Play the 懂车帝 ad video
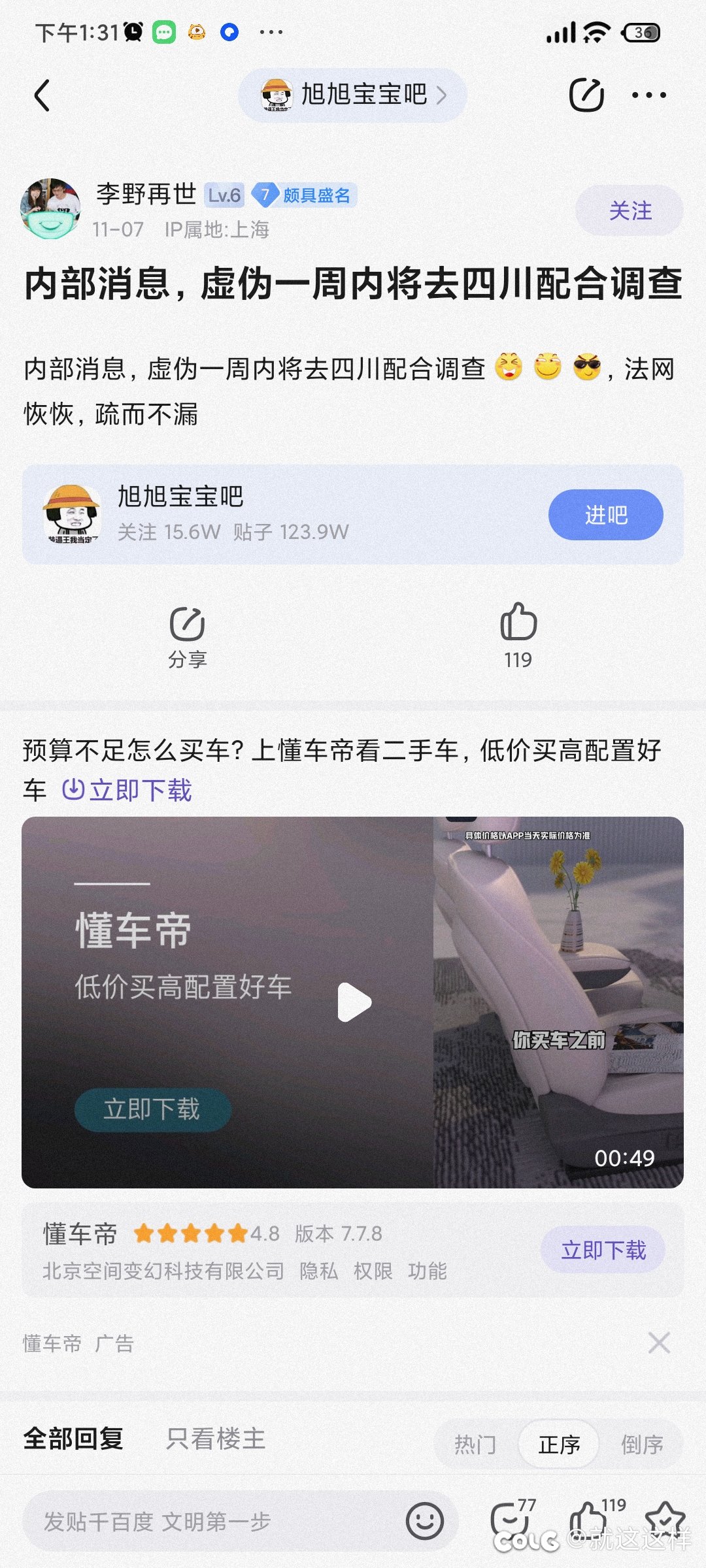This screenshot has width=706, height=1568. [354, 1002]
